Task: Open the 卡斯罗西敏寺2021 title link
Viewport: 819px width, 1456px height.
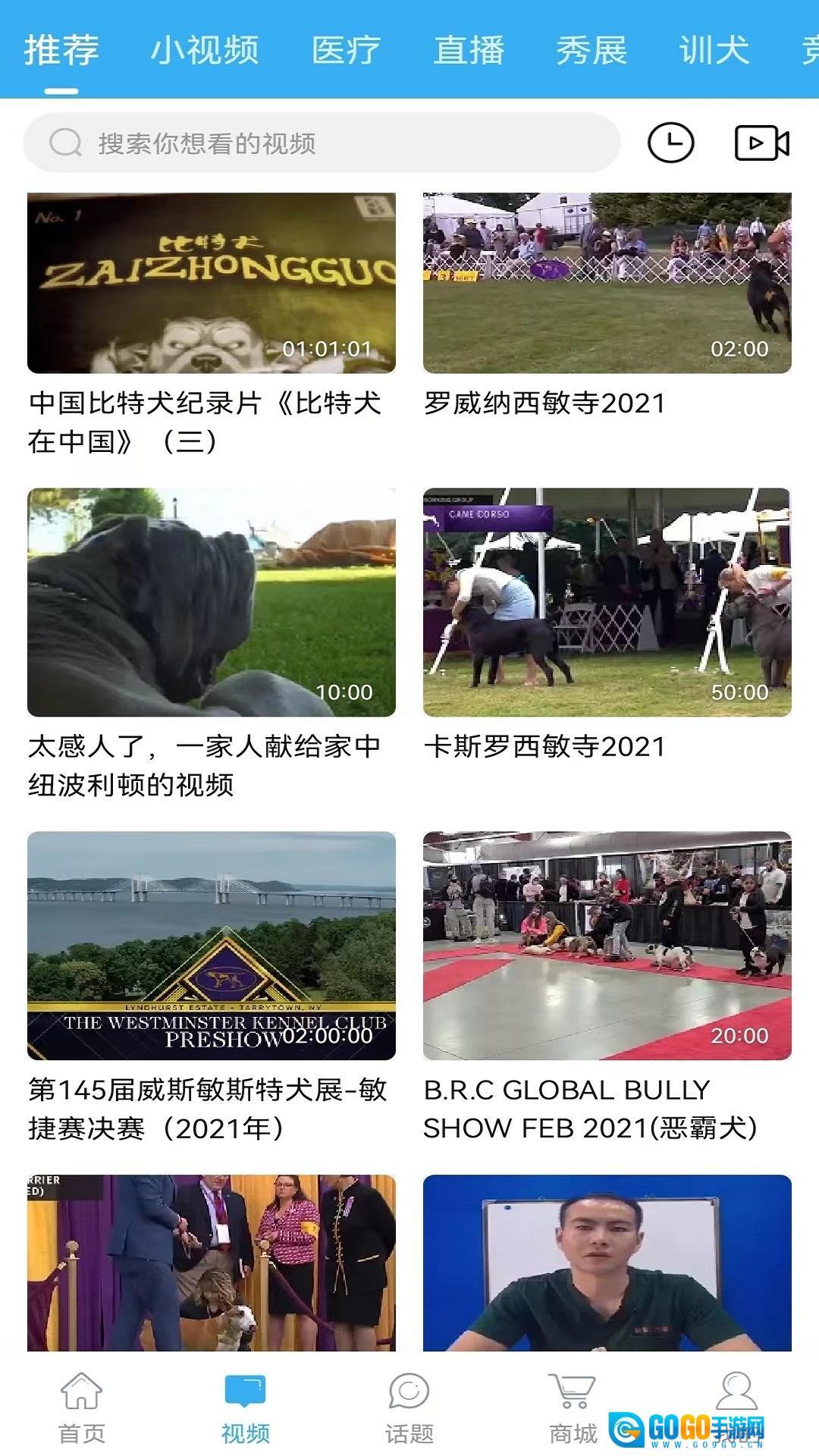Action: point(544,746)
